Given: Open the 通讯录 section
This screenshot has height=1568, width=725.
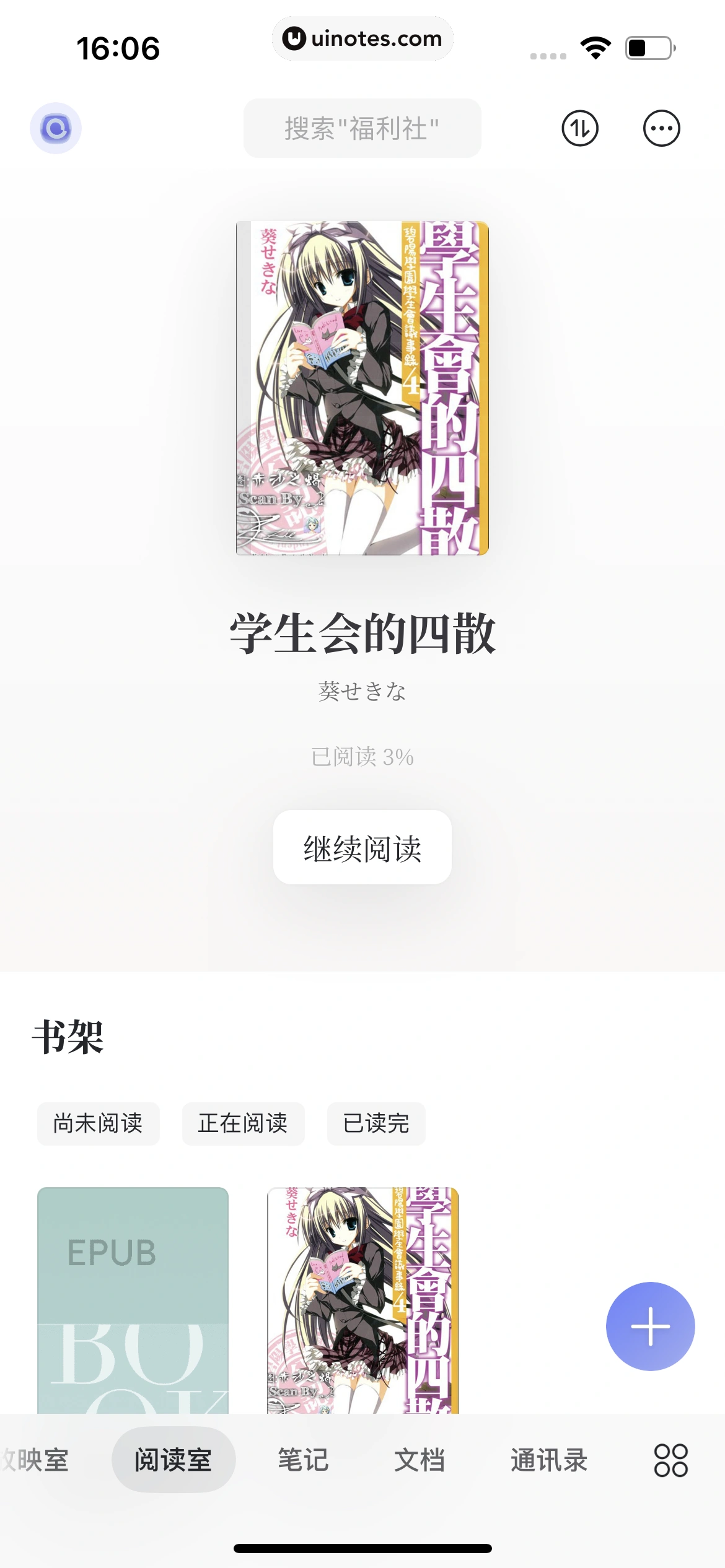Looking at the screenshot, I should pos(549,1460).
